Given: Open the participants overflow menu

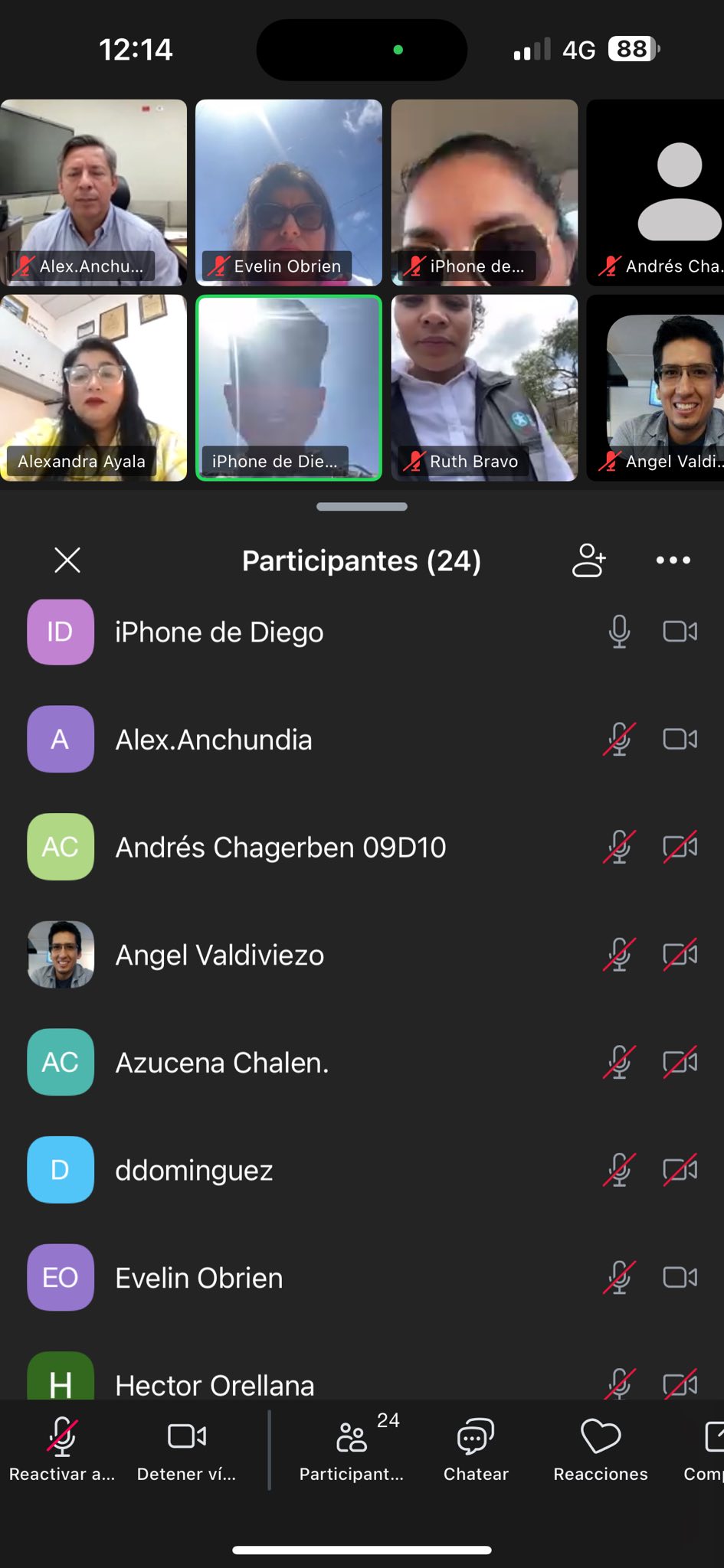Looking at the screenshot, I should coord(673,560).
